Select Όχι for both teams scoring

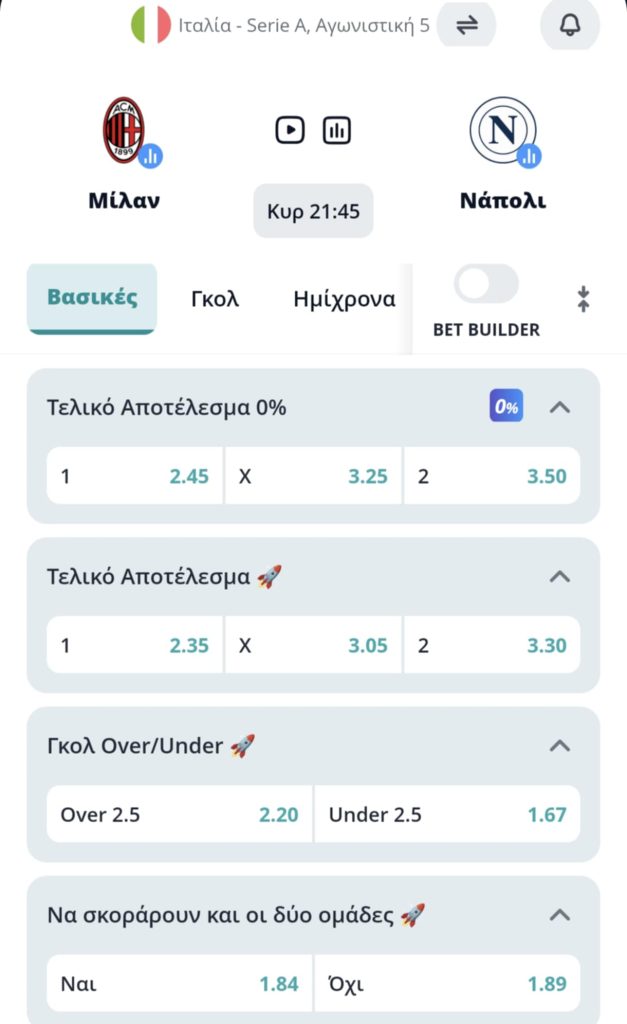pos(447,983)
